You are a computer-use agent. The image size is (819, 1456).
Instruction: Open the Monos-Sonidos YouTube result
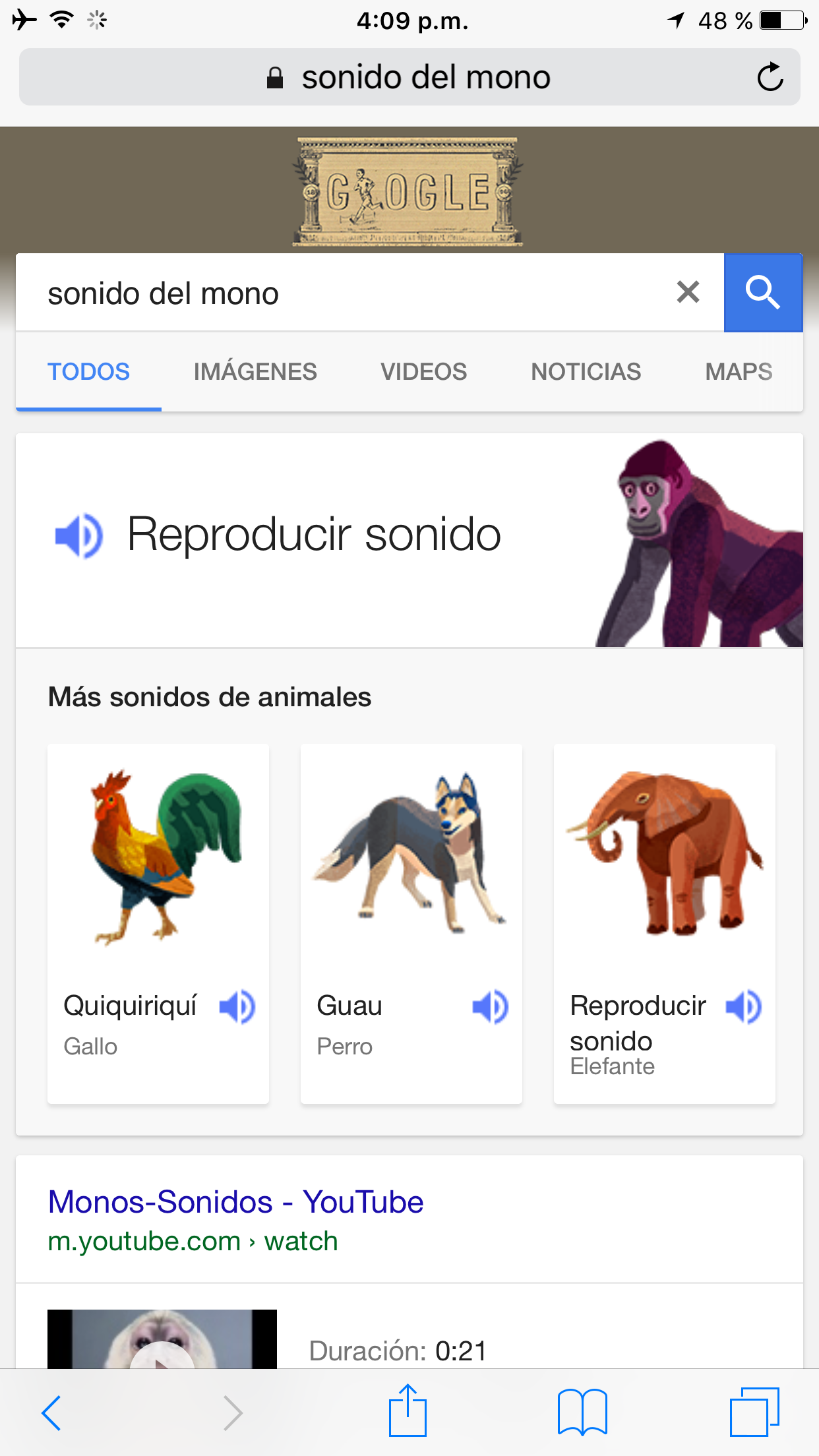(x=235, y=1201)
